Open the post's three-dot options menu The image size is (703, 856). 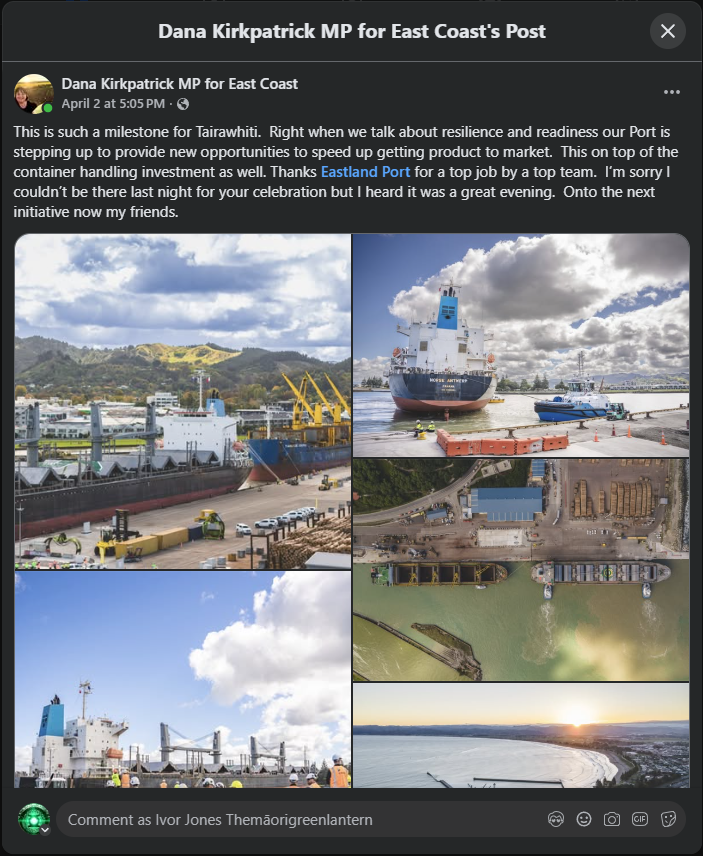[x=672, y=92]
